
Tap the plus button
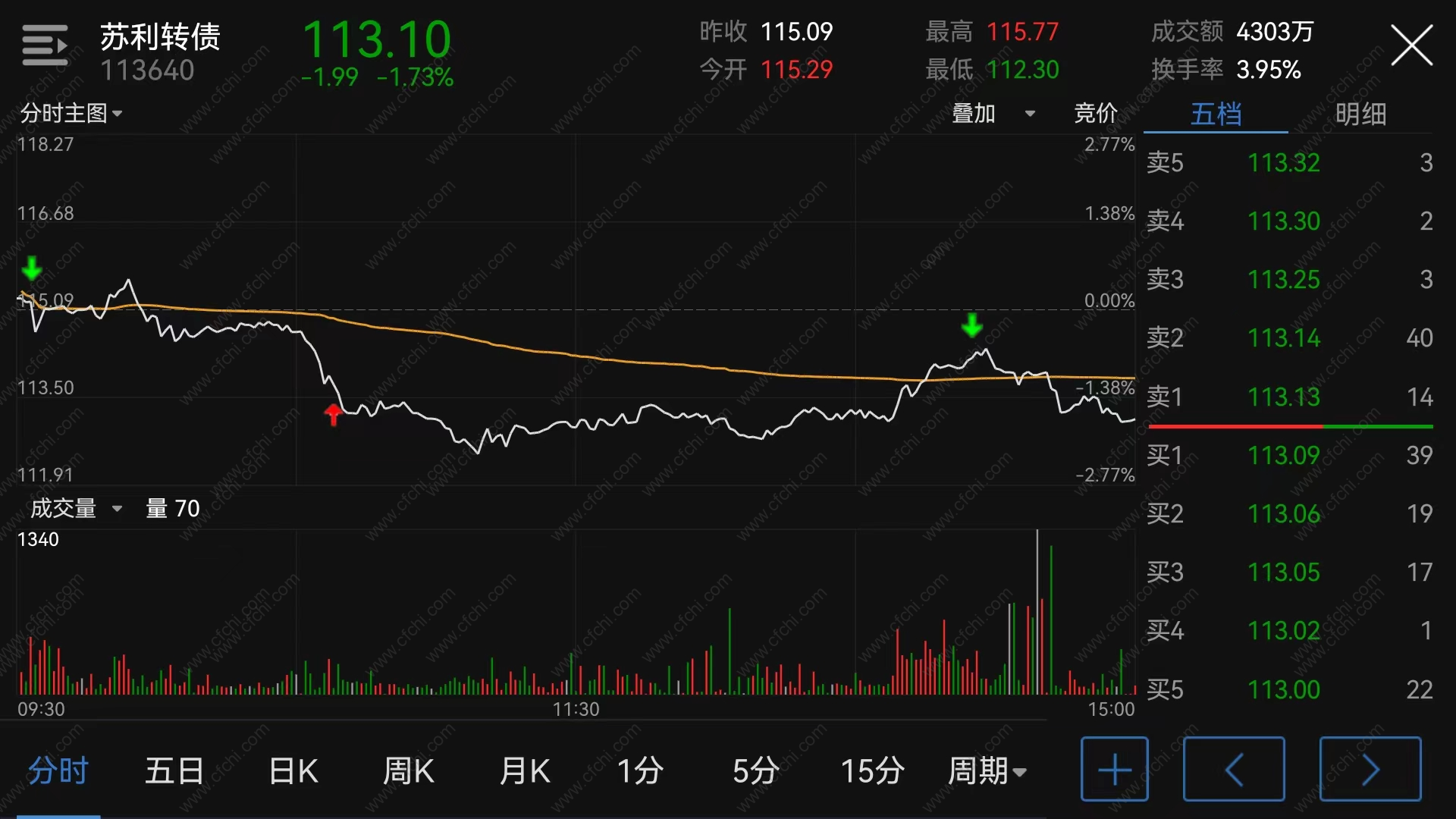click(1114, 769)
